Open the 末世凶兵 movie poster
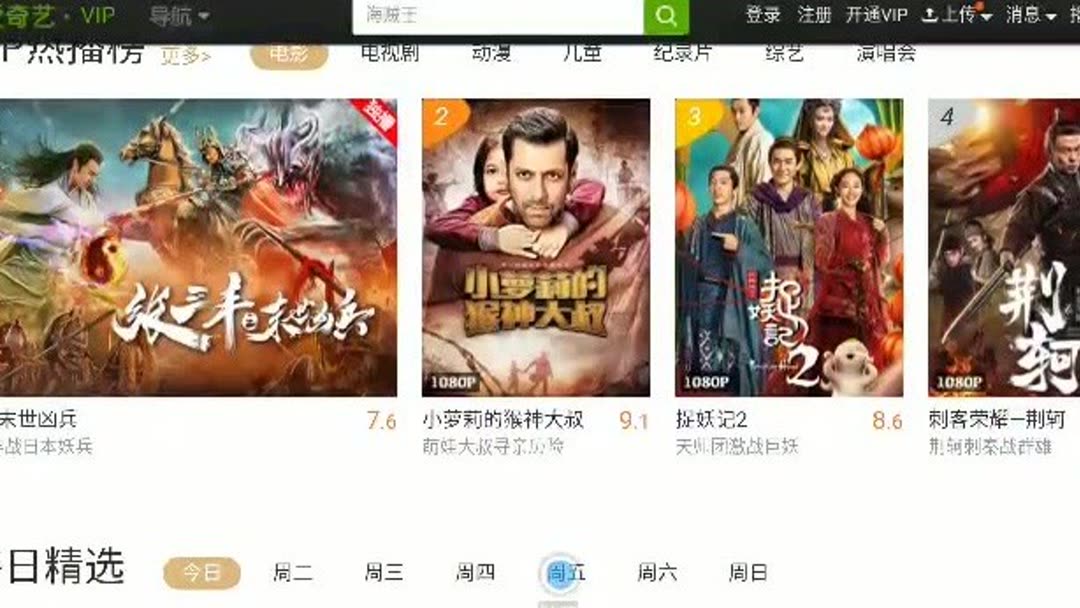The width and height of the screenshot is (1080, 608). (x=198, y=247)
